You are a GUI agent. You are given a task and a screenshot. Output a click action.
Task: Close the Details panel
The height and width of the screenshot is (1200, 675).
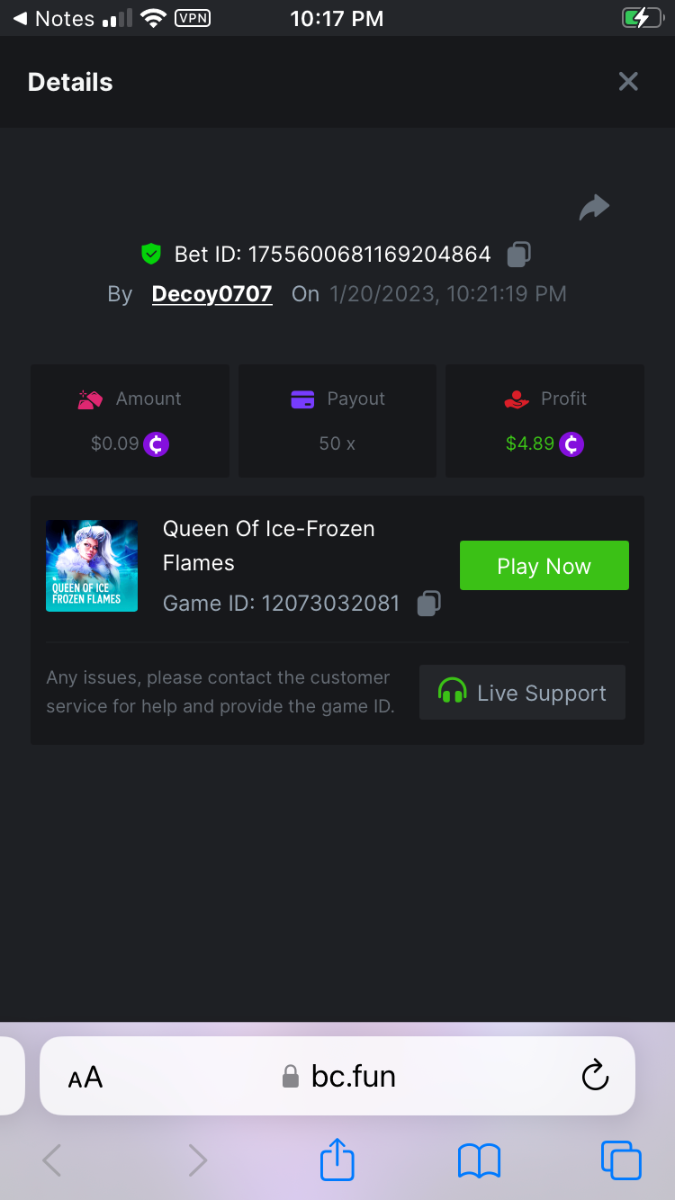tap(628, 82)
